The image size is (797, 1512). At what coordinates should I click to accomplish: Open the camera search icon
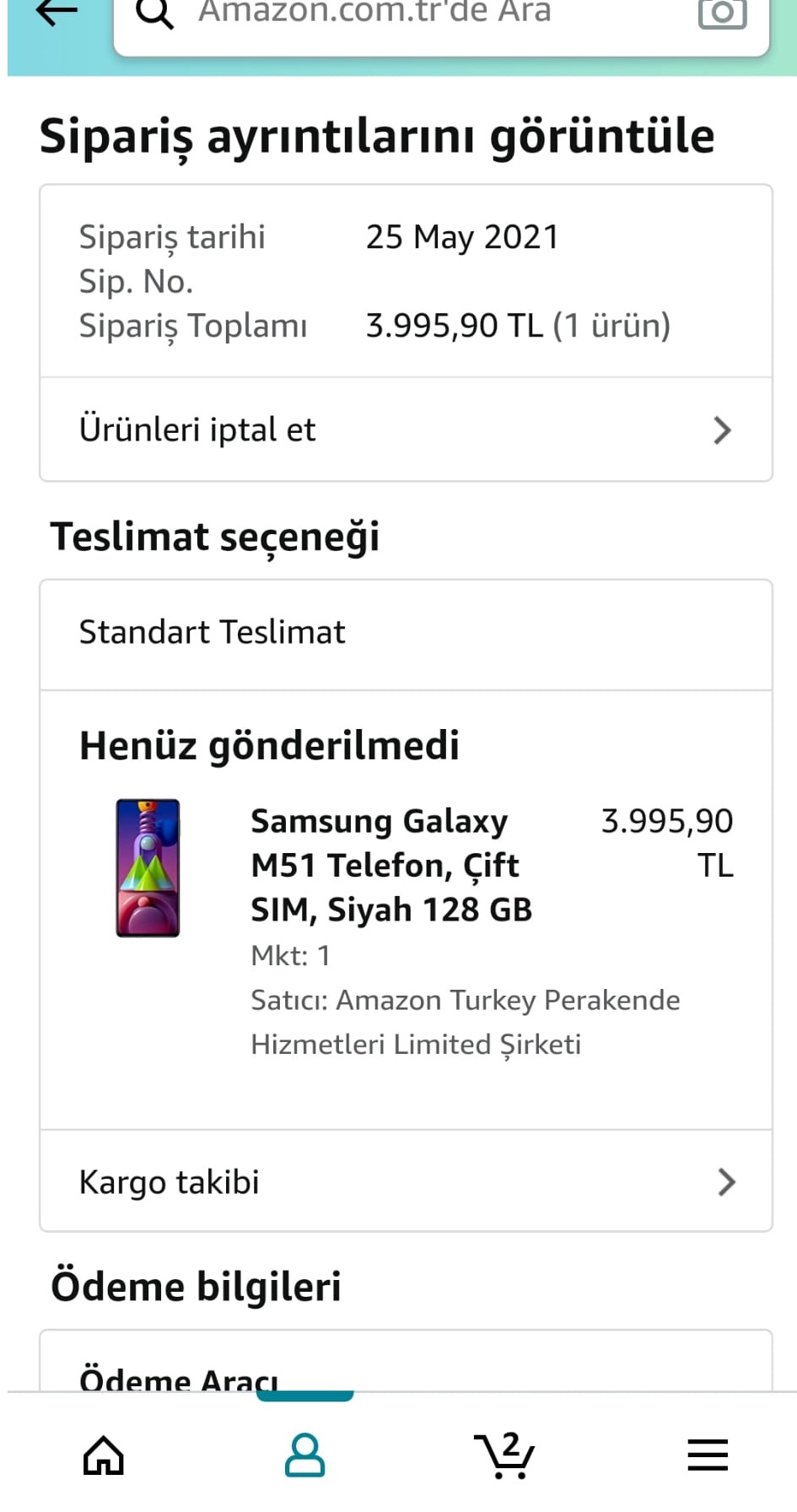click(x=722, y=13)
